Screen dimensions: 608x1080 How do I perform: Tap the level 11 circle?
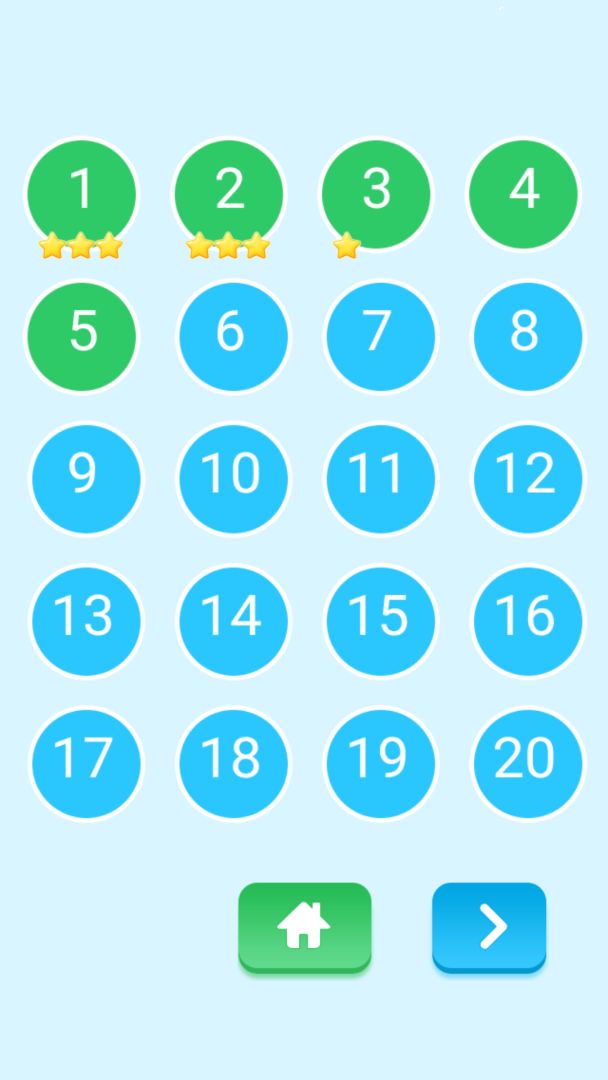380,478
